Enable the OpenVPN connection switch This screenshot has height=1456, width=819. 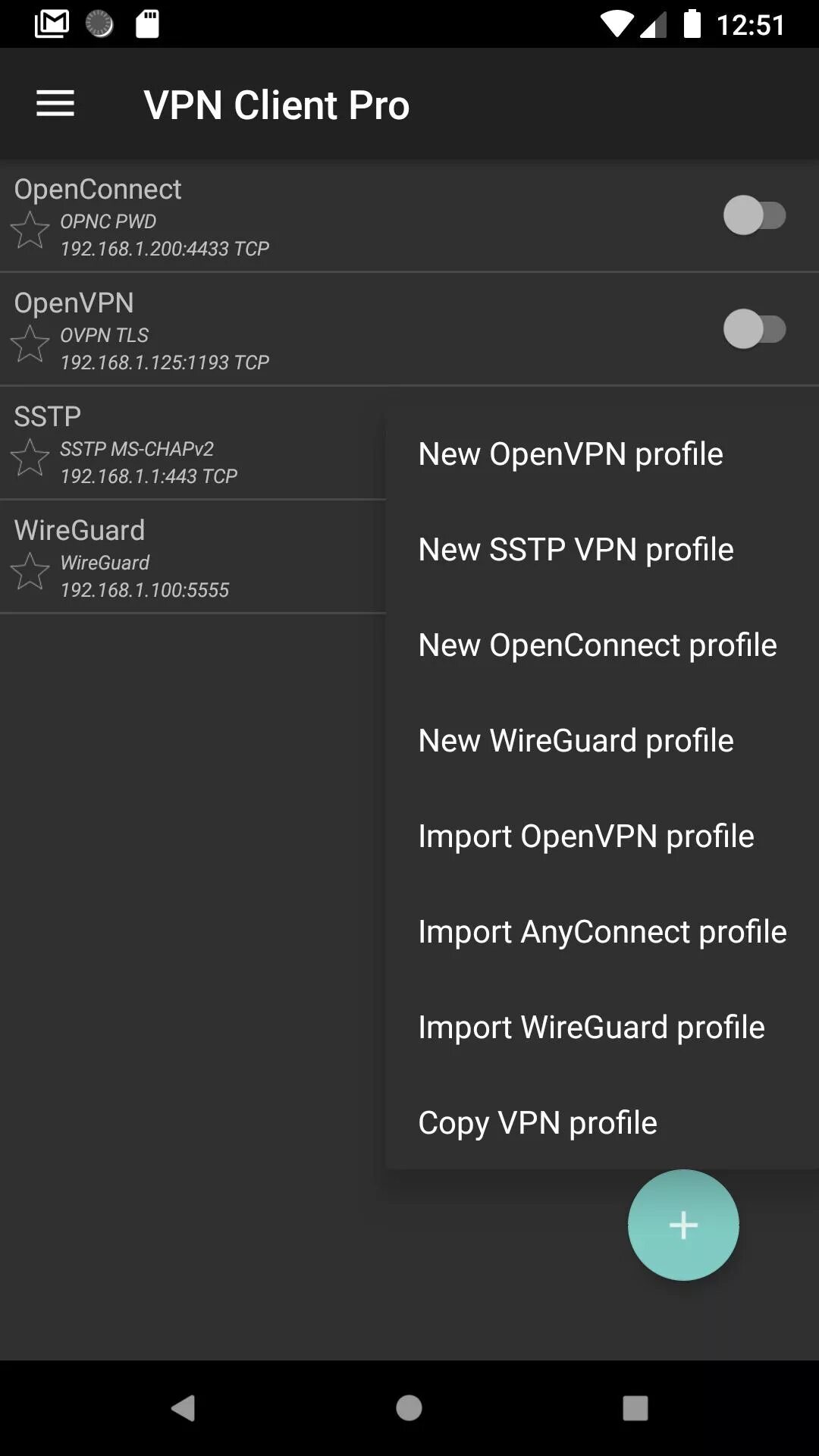click(754, 329)
